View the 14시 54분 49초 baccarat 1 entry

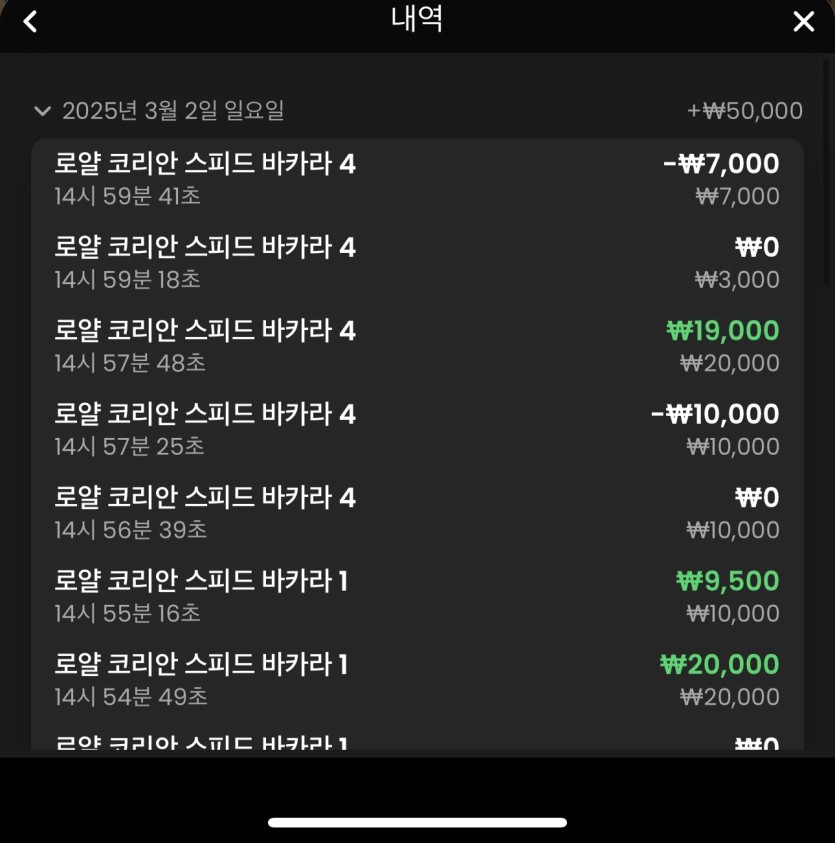[416, 679]
